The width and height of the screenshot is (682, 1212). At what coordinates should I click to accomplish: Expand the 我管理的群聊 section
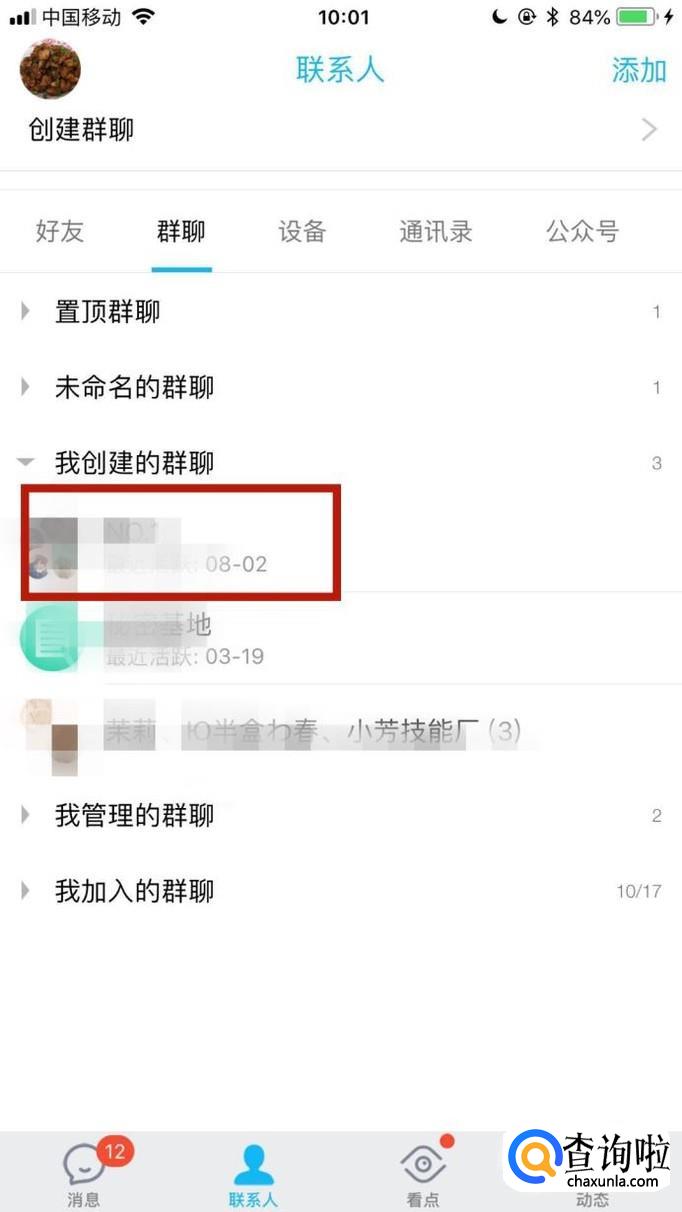click(x=341, y=815)
